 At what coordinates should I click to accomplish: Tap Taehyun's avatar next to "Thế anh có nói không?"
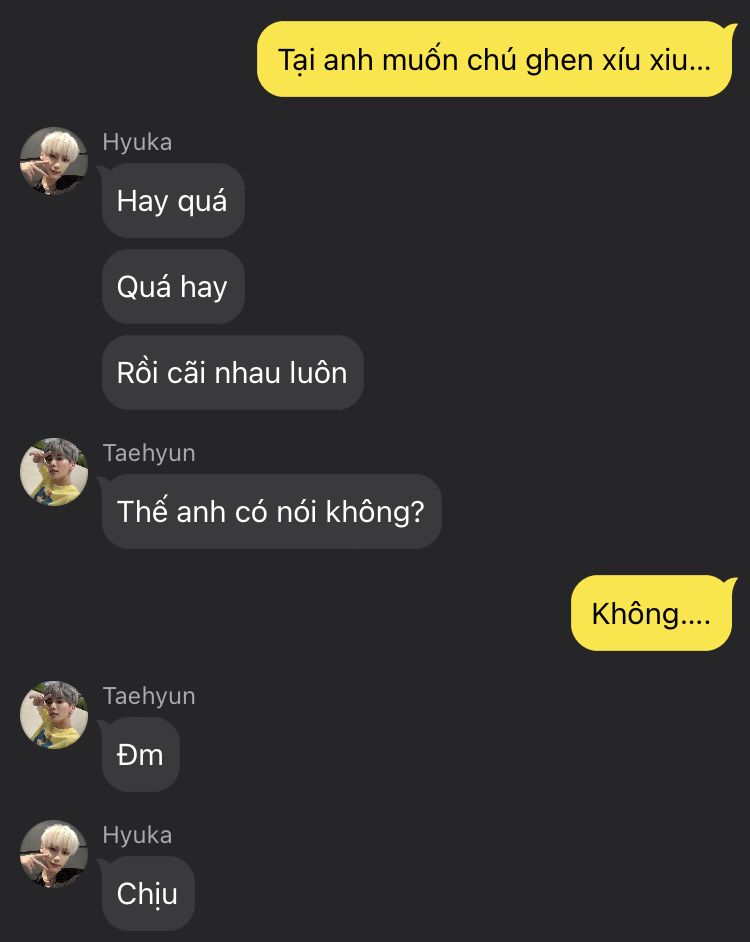pos(54,472)
